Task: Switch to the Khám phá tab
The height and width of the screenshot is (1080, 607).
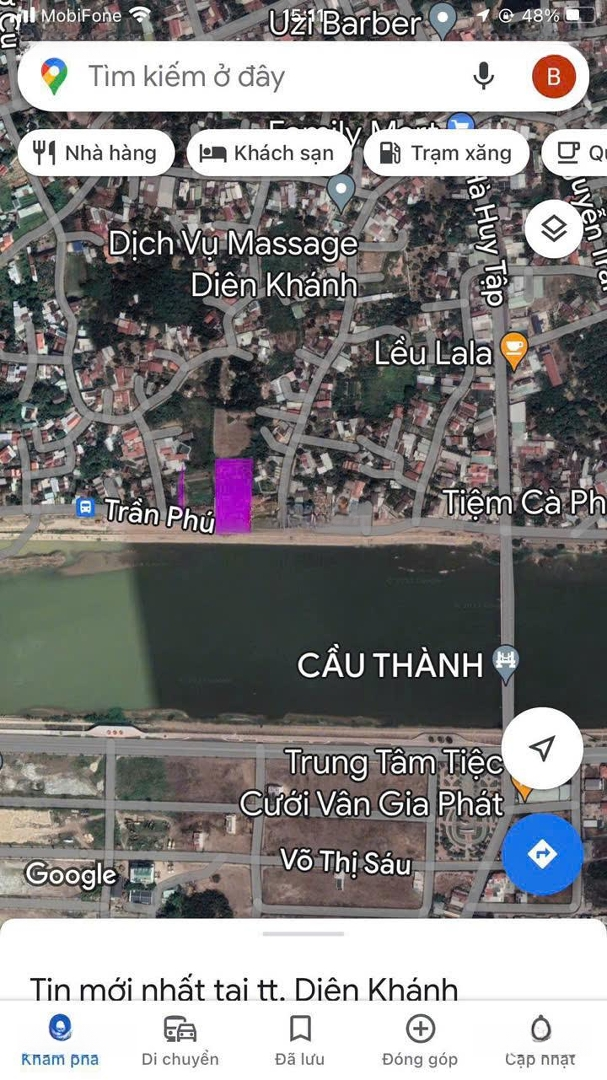Action: pyautogui.click(x=60, y=1041)
